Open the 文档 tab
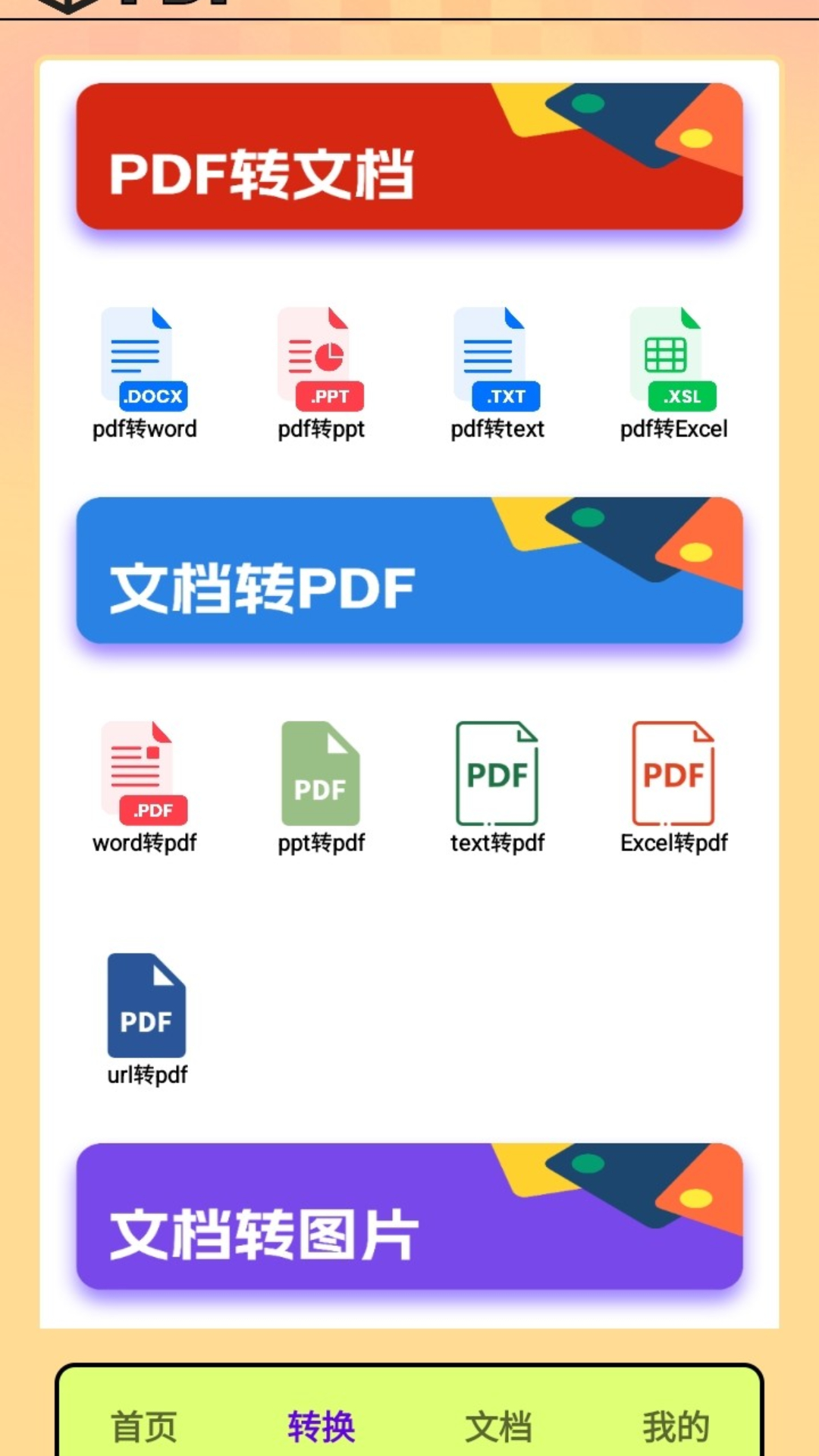 497,1424
